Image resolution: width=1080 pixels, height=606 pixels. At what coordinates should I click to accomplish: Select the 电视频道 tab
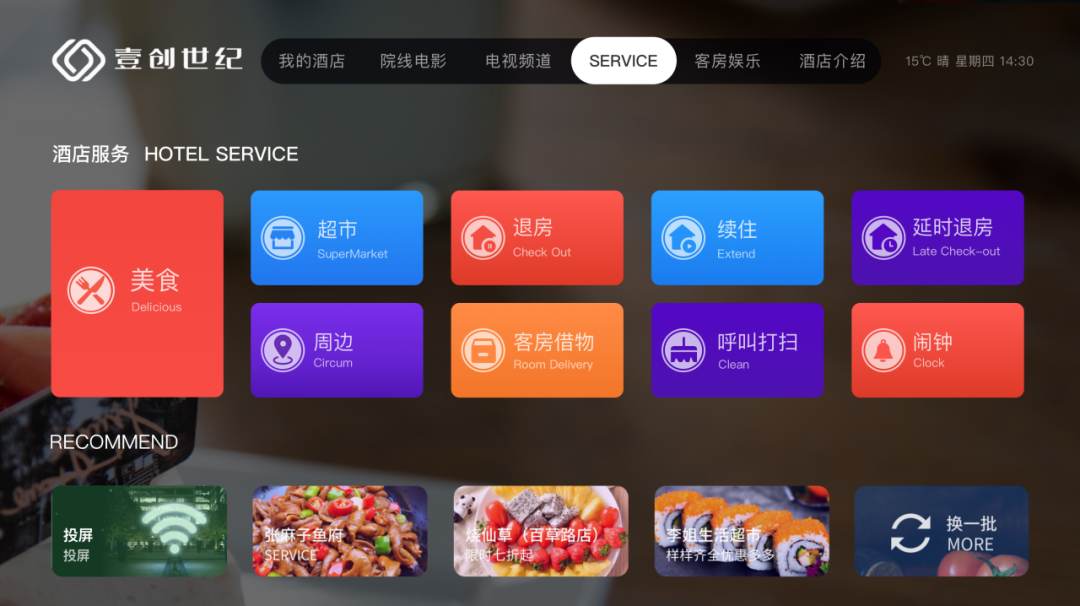[x=518, y=61]
